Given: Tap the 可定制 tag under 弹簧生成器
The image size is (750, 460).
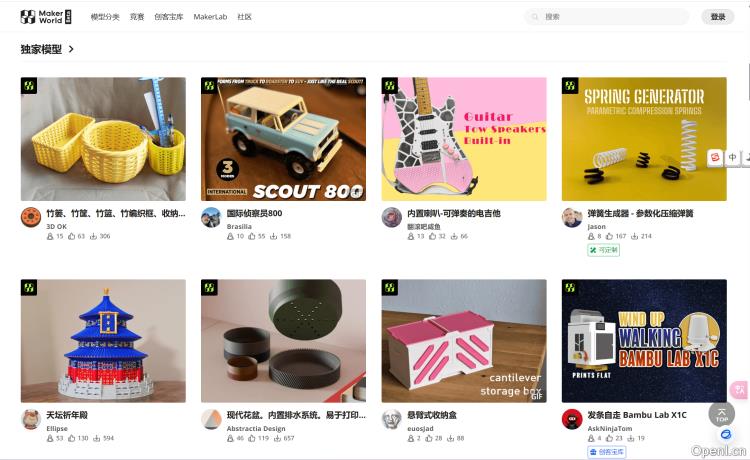Looking at the screenshot, I should click(x=604, y=250).
